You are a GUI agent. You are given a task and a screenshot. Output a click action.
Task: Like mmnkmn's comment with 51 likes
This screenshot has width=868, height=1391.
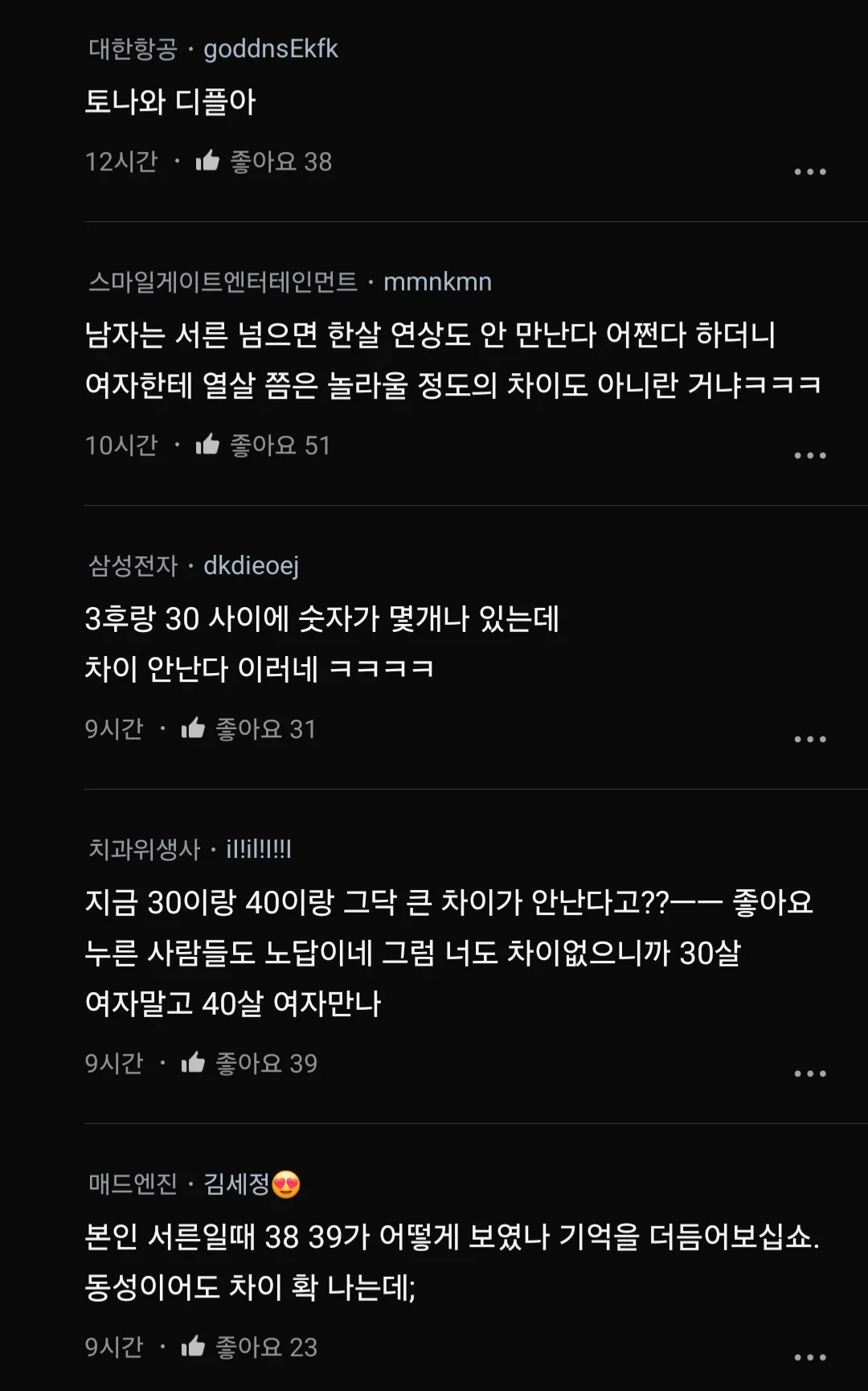[x=207, y=445]
